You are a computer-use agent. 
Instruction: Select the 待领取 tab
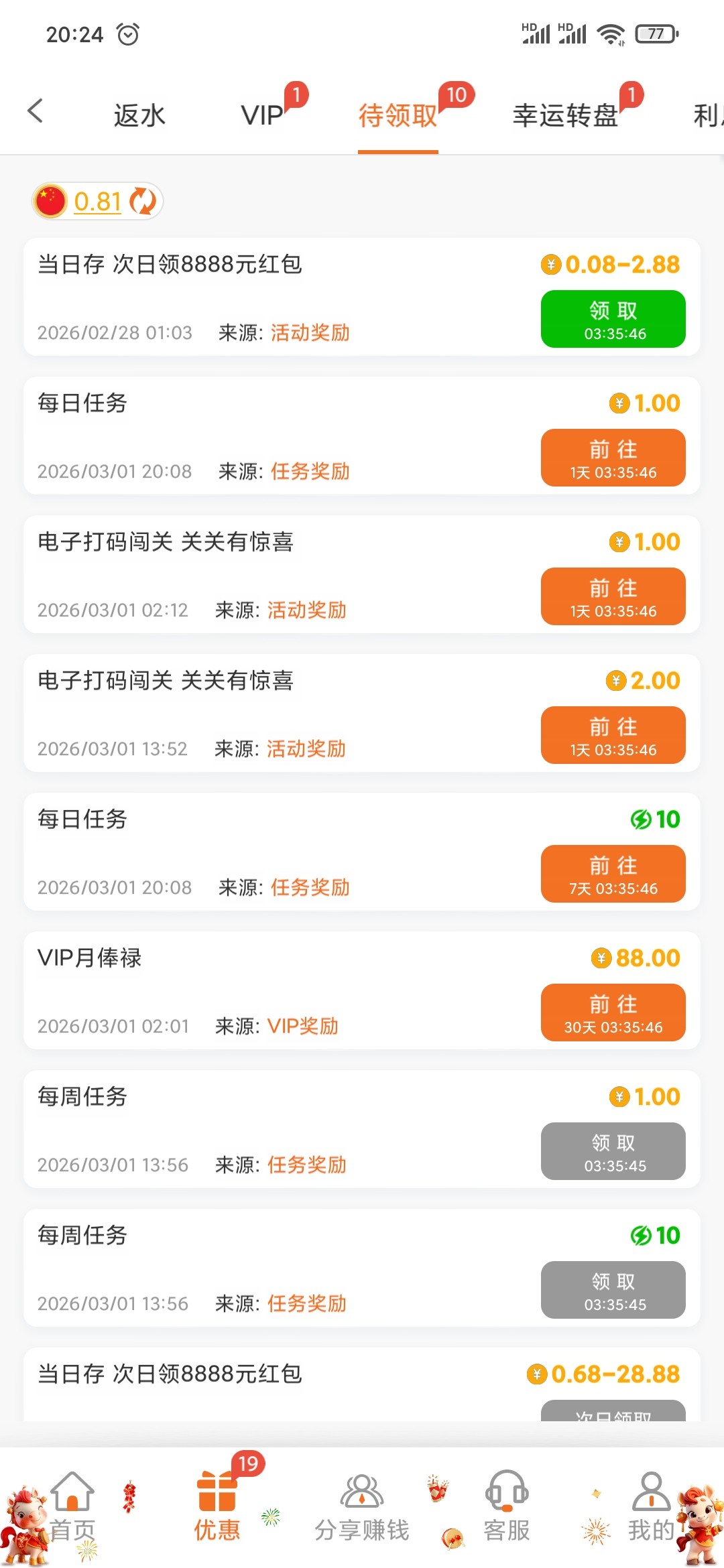pyautogui.click(x=398, y=115)
